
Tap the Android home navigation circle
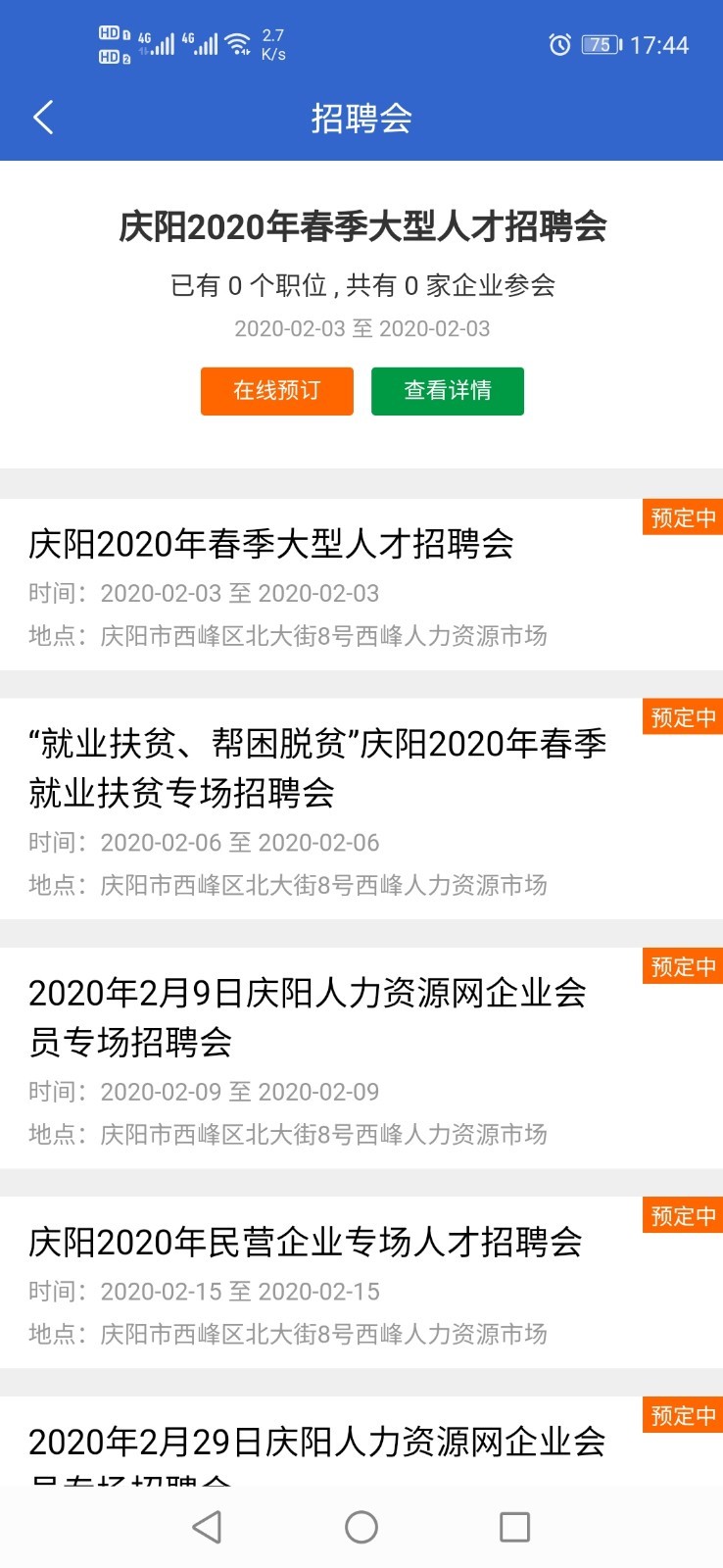click(x=361, y=1527)
